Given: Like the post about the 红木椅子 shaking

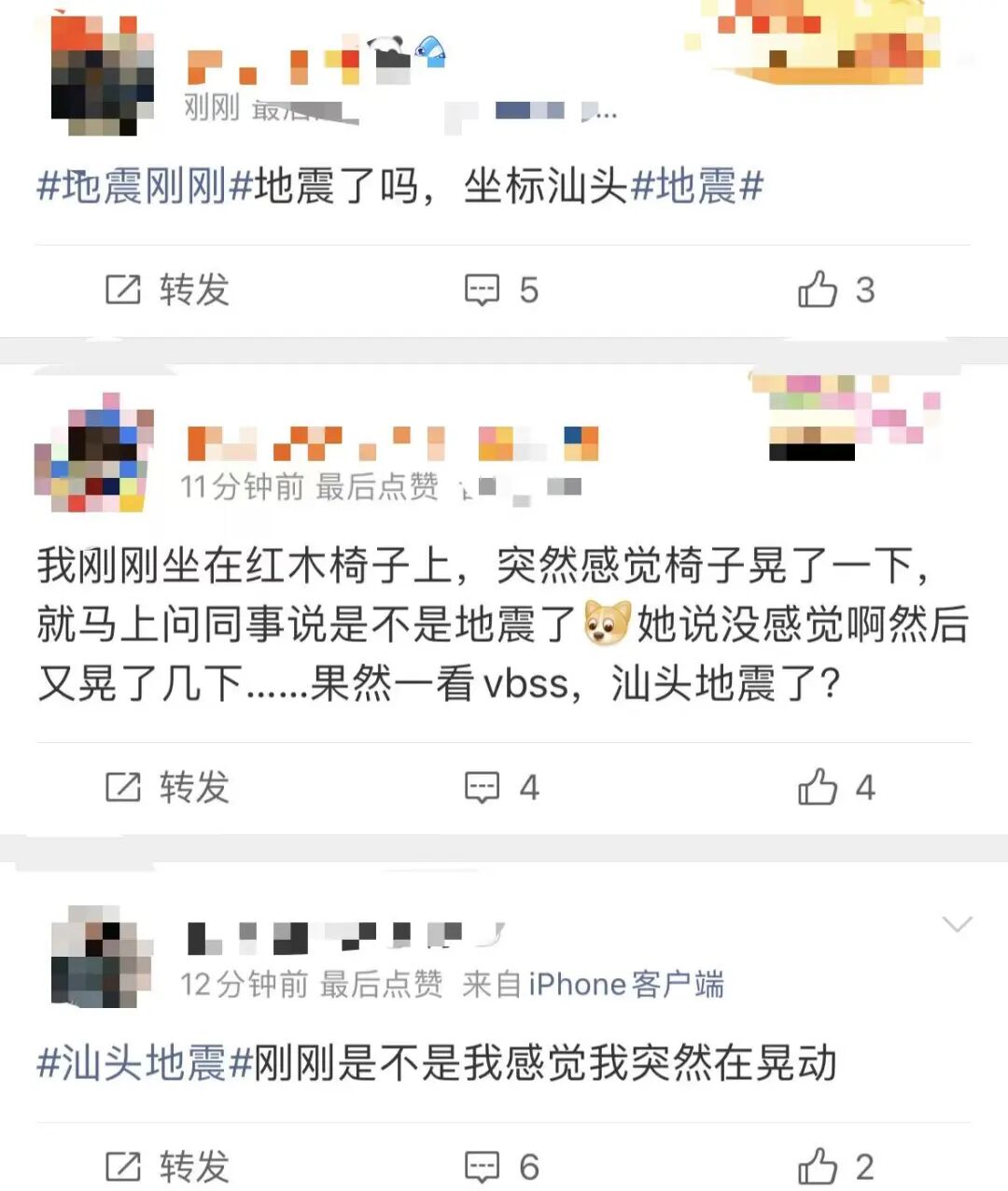Looking at the screenshot, I should coord(835,787).
